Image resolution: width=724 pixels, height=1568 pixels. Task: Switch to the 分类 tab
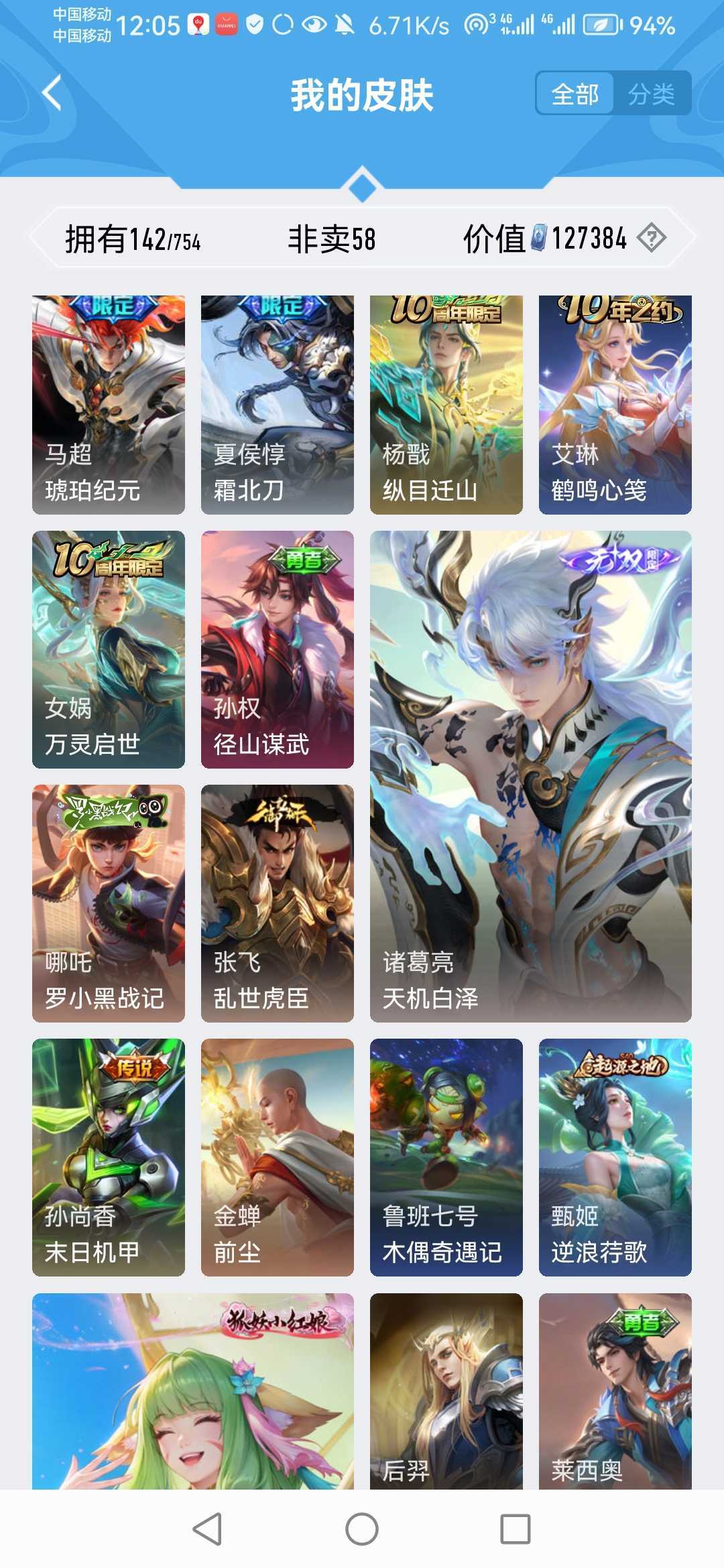click(651, 93)
